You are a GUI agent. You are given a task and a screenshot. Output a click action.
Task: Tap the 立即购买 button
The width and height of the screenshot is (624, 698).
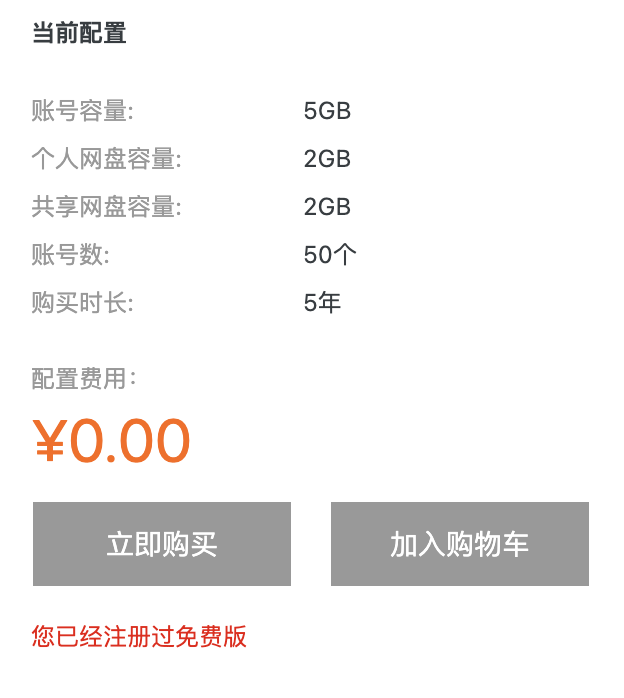click(162, 544)
